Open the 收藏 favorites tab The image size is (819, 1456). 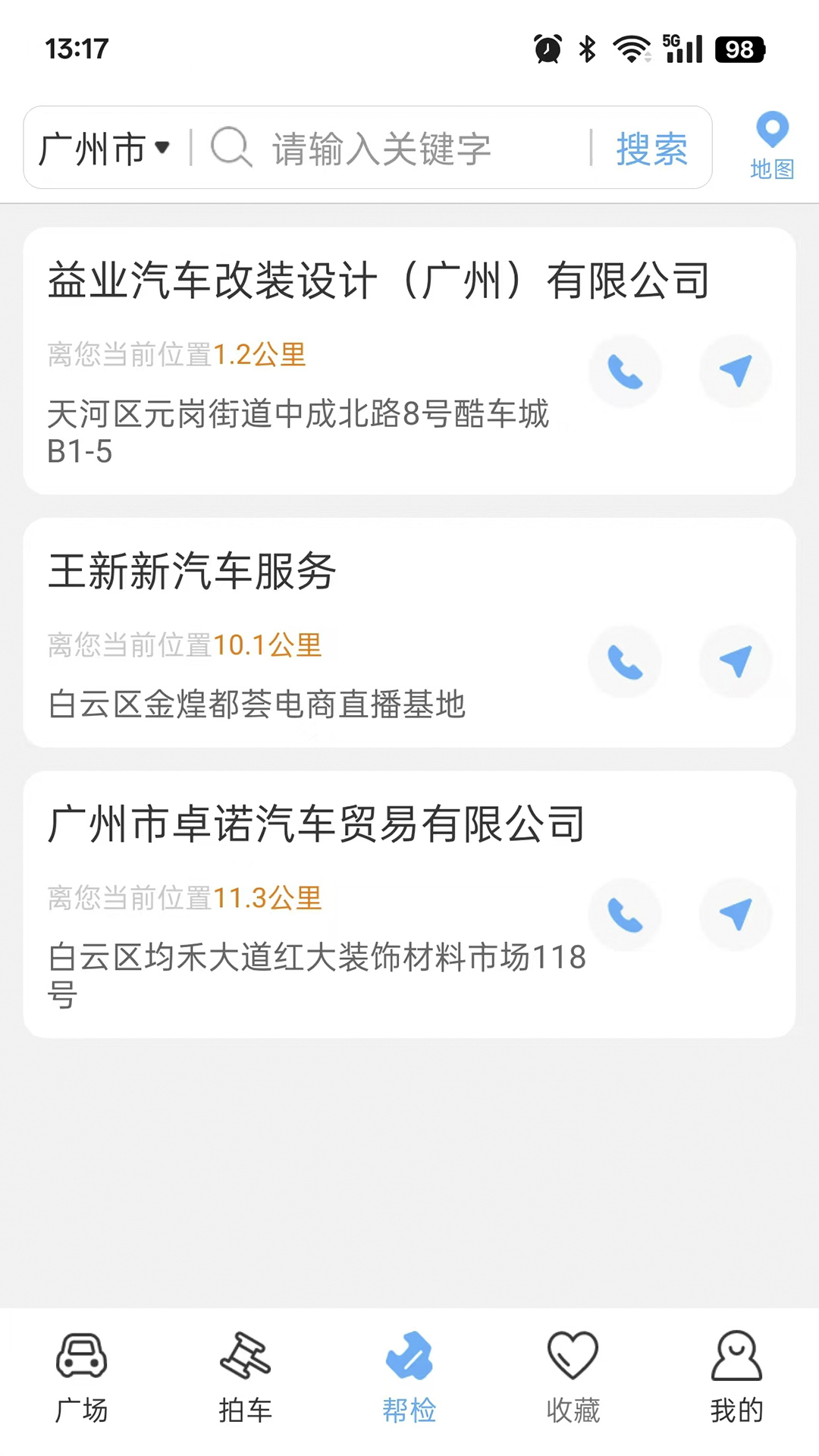pos(573,1377)
